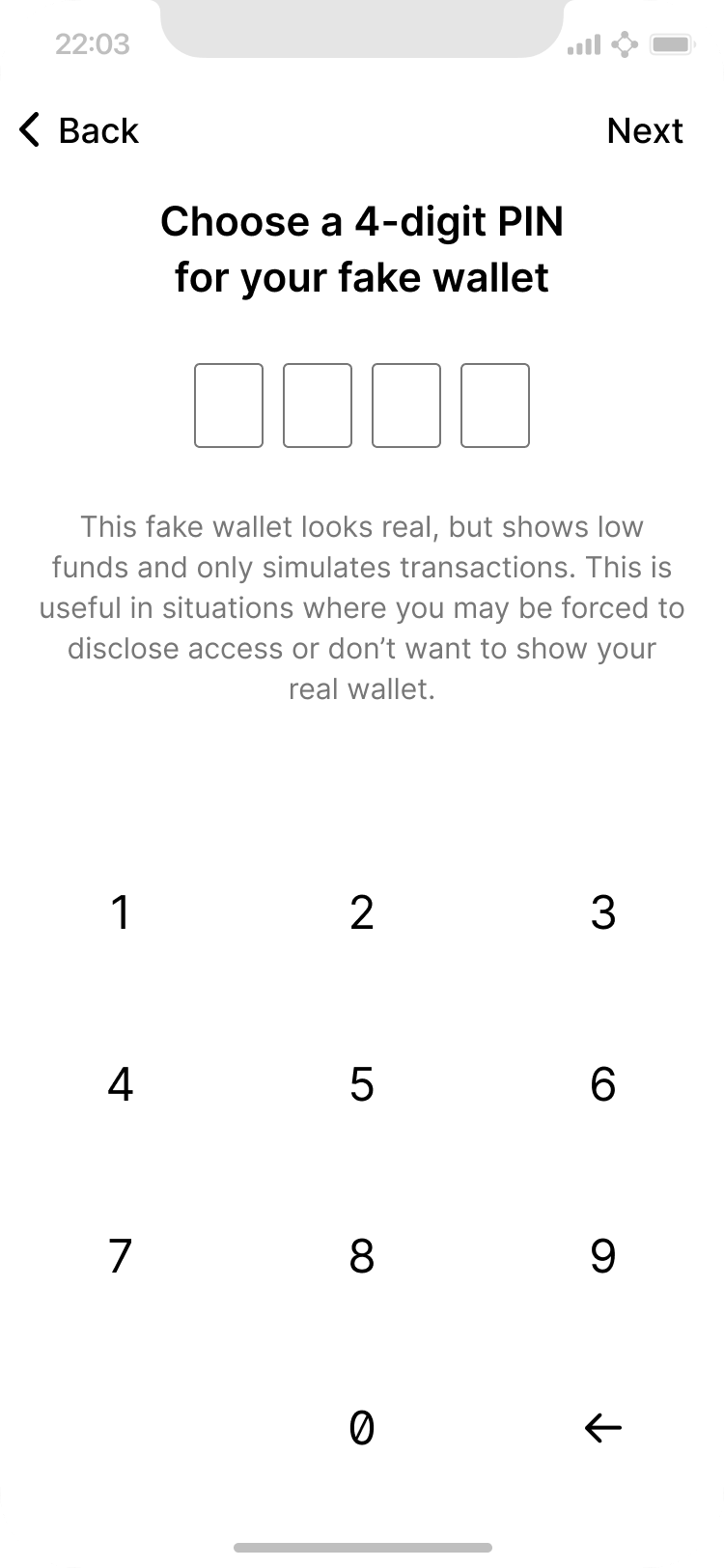Tap the 4 key
The image size is (724, 1568).
coord(121,1084)
